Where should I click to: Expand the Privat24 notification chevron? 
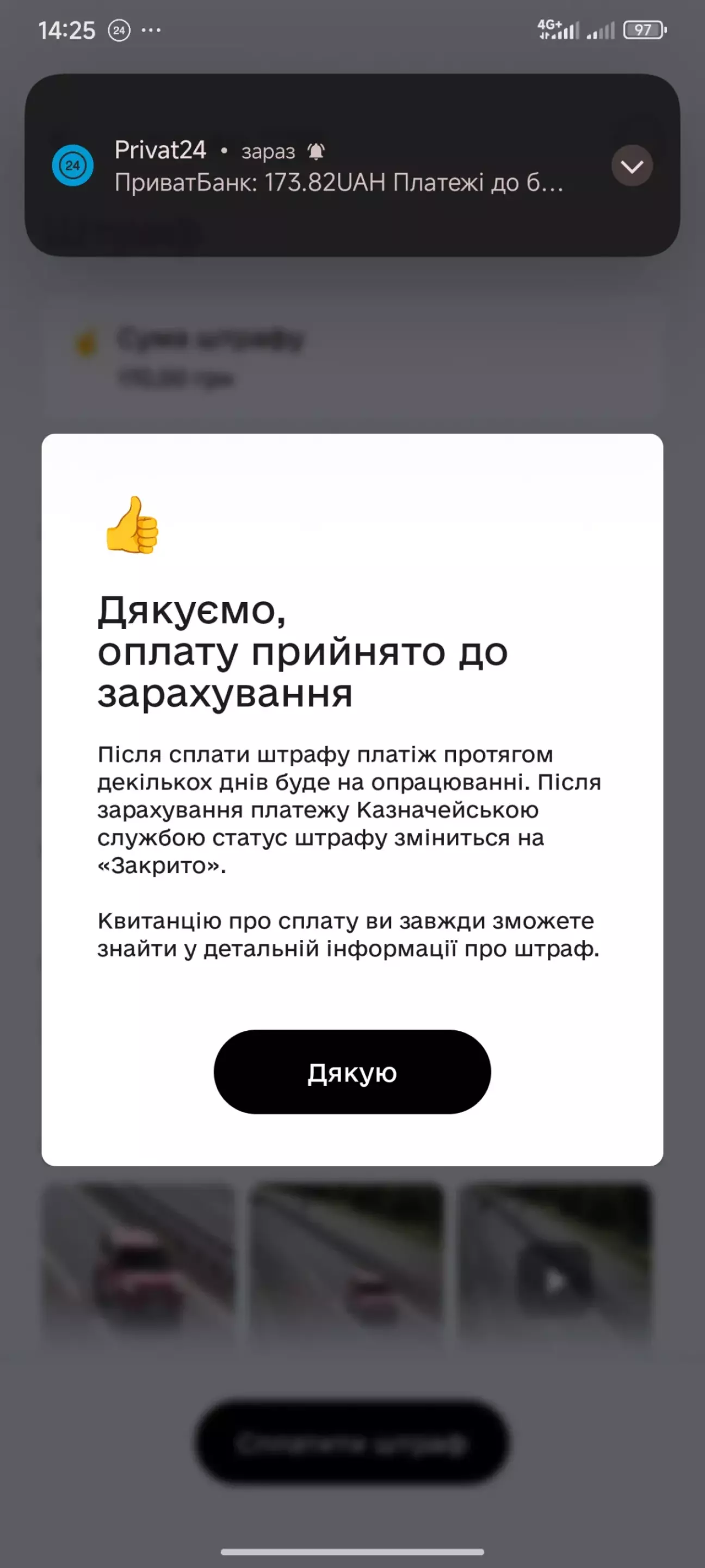click(632, 165)
